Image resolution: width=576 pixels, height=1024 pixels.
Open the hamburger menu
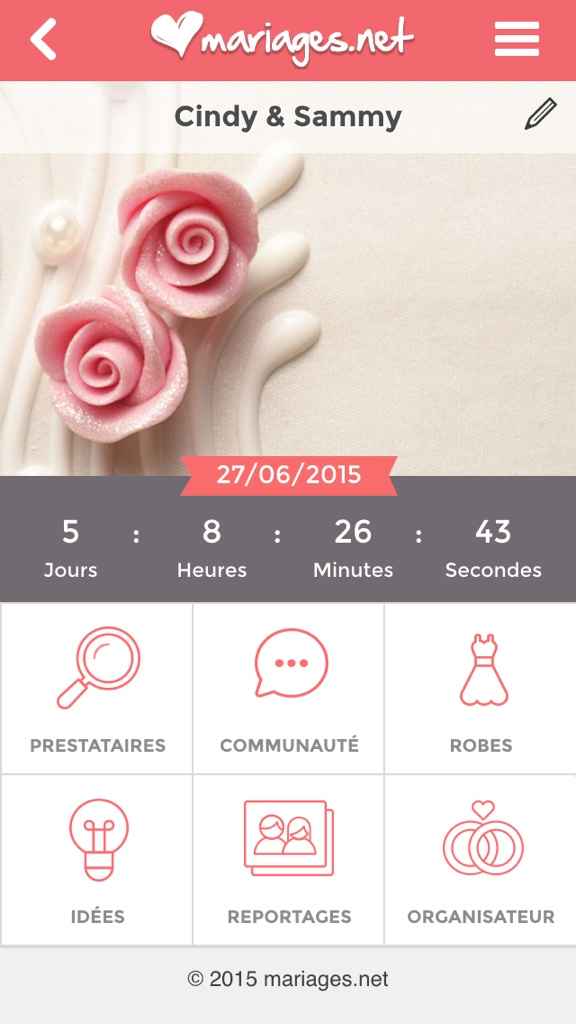coord(517,39)
